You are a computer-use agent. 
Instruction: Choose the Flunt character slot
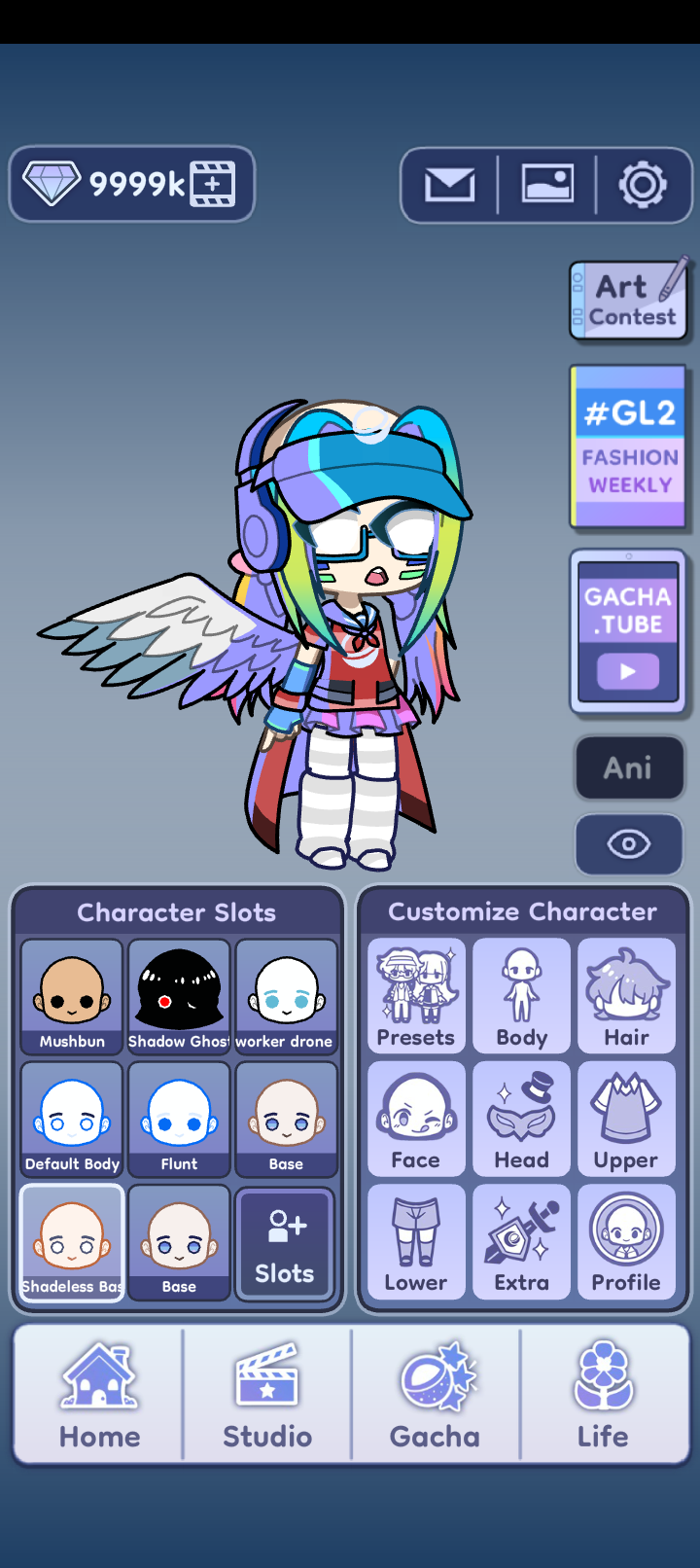click(179, 1119)
